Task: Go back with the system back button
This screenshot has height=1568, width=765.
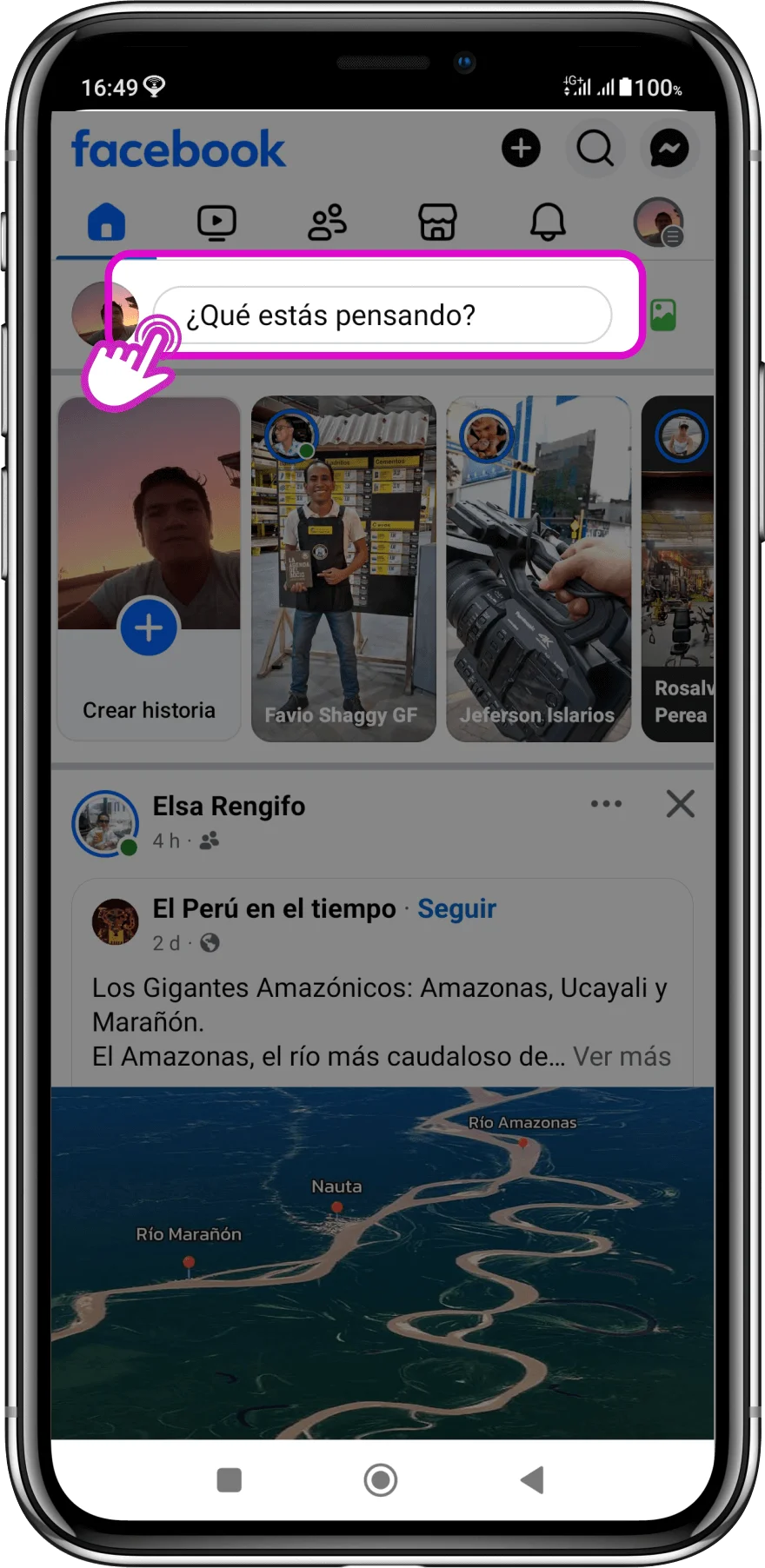Action: [x=531, y=1479]
